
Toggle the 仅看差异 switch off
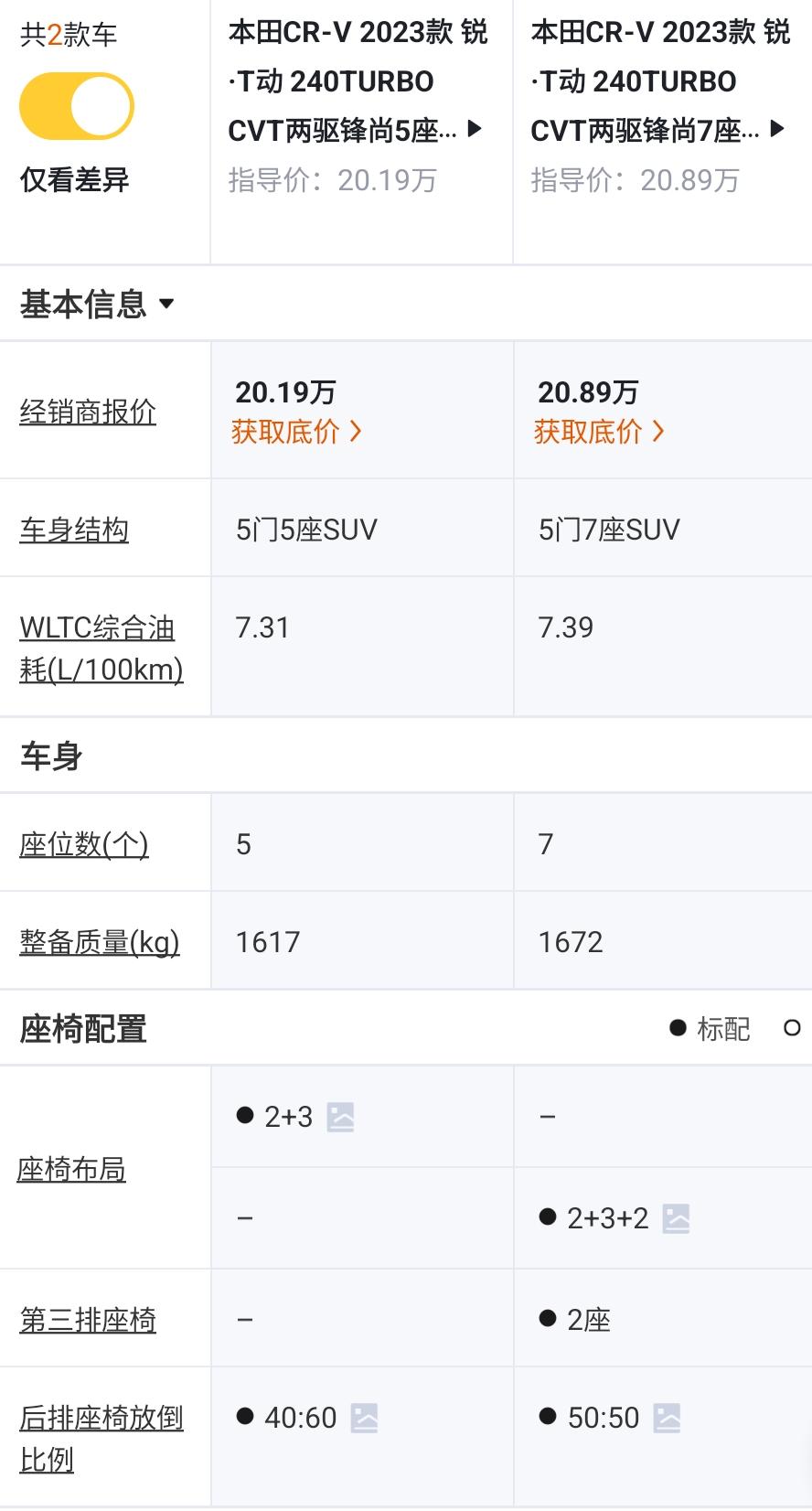click(x=77, y=107)
